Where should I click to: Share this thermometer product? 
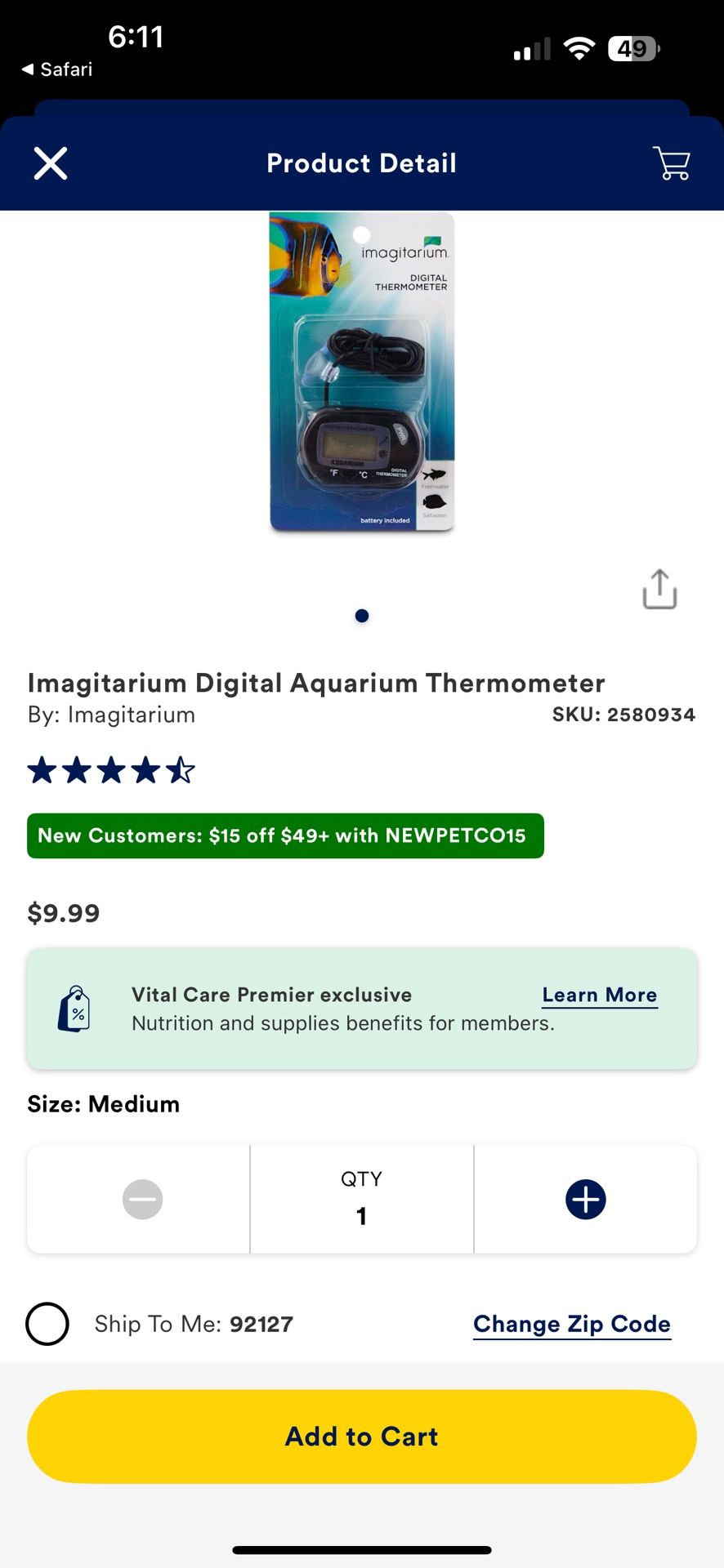pos(659,589)
